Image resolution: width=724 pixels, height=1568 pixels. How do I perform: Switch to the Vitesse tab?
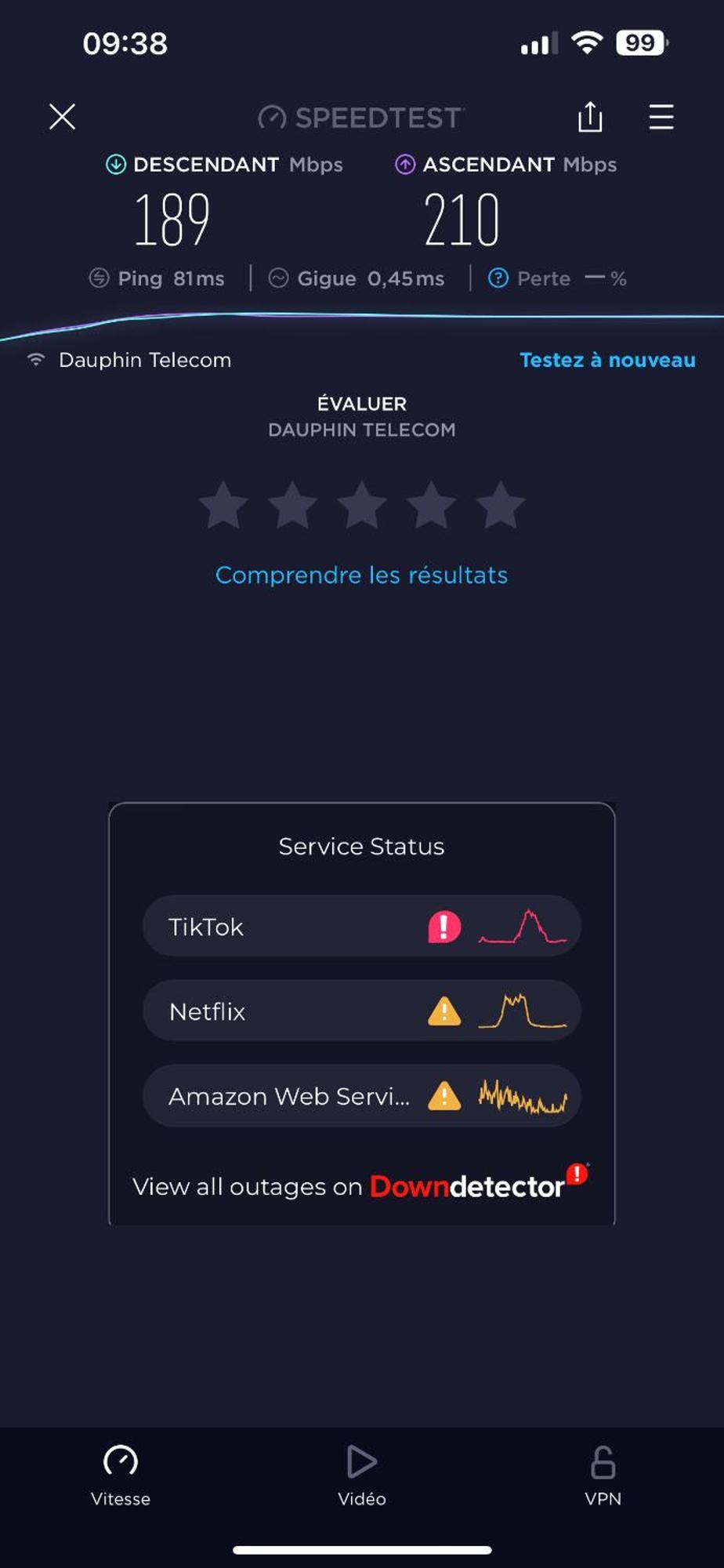click(x=121, y=1475)
